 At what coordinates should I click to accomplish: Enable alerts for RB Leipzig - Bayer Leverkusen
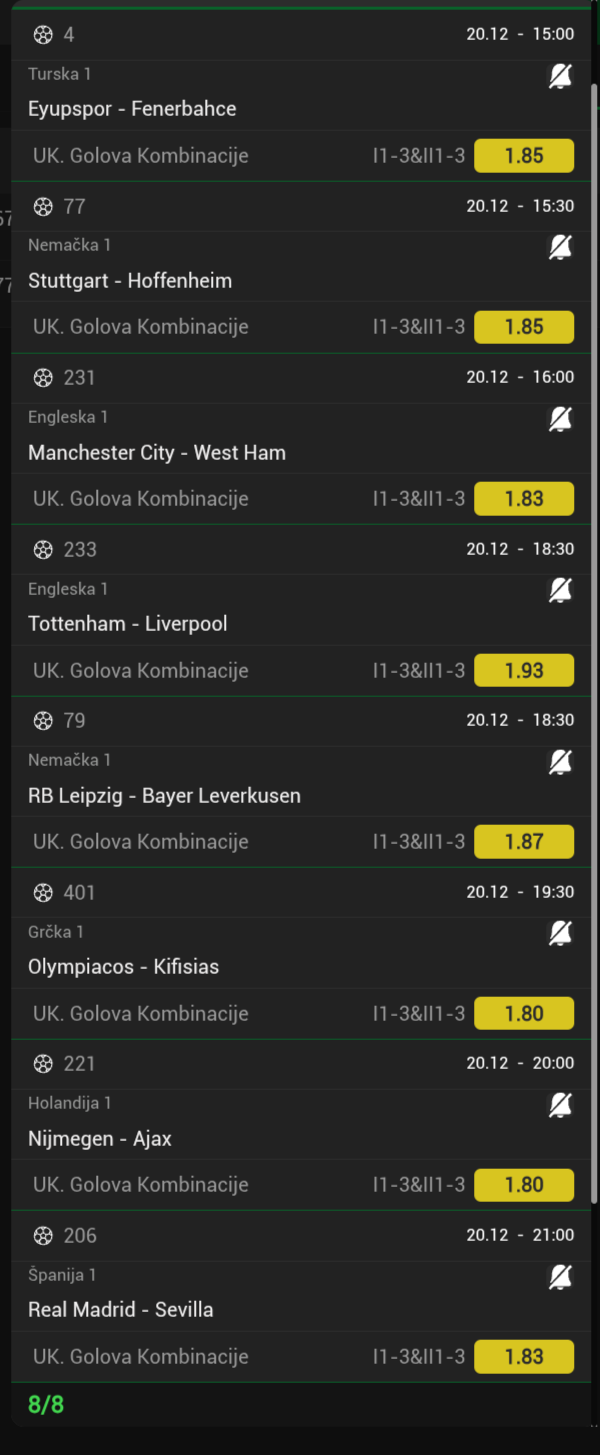561,762
